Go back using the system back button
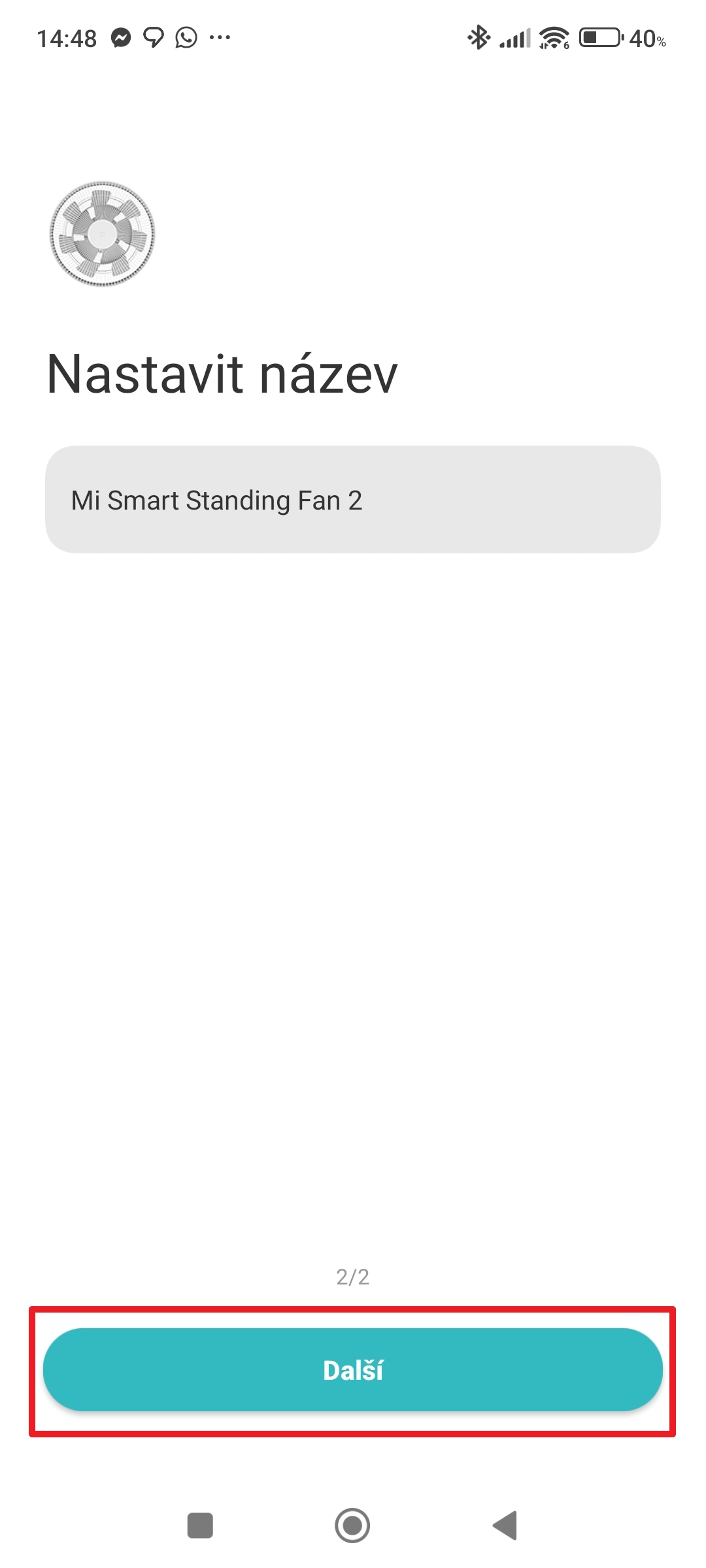This screenshot has height=1568, width=706. 505,1526
